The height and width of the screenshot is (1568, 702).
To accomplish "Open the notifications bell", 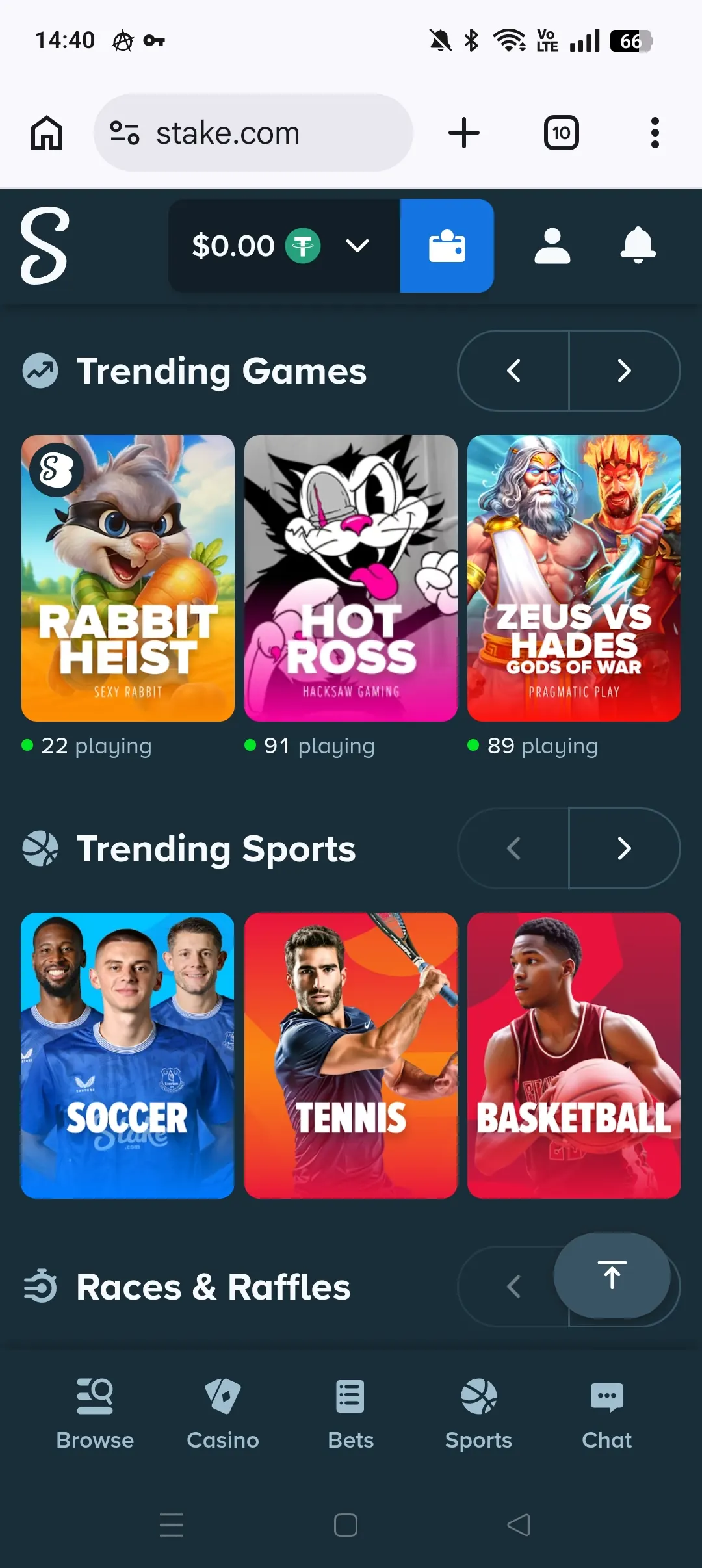I will [638, 245].
